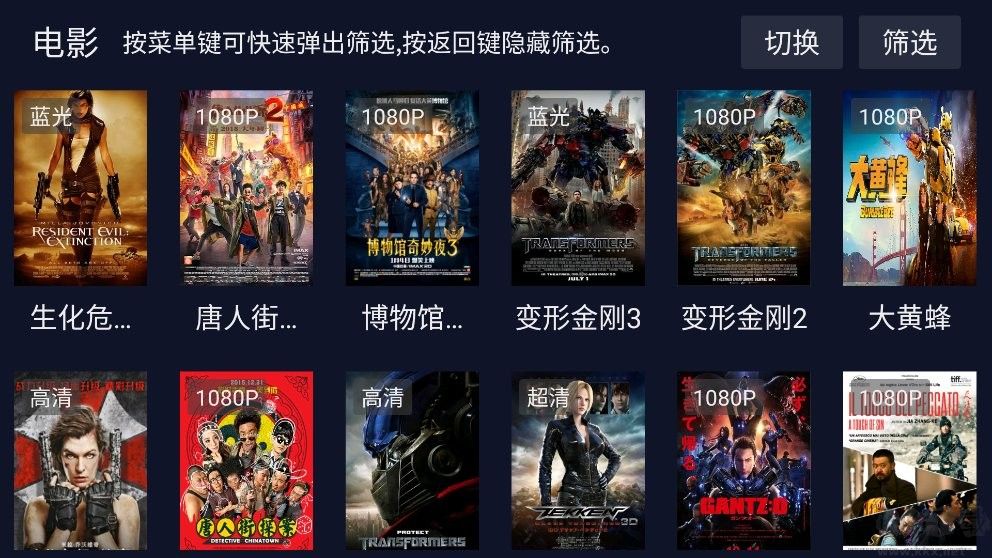Open the 筛选 filter button
This screenshot has height=558, width=992.
tap(909, 42)
